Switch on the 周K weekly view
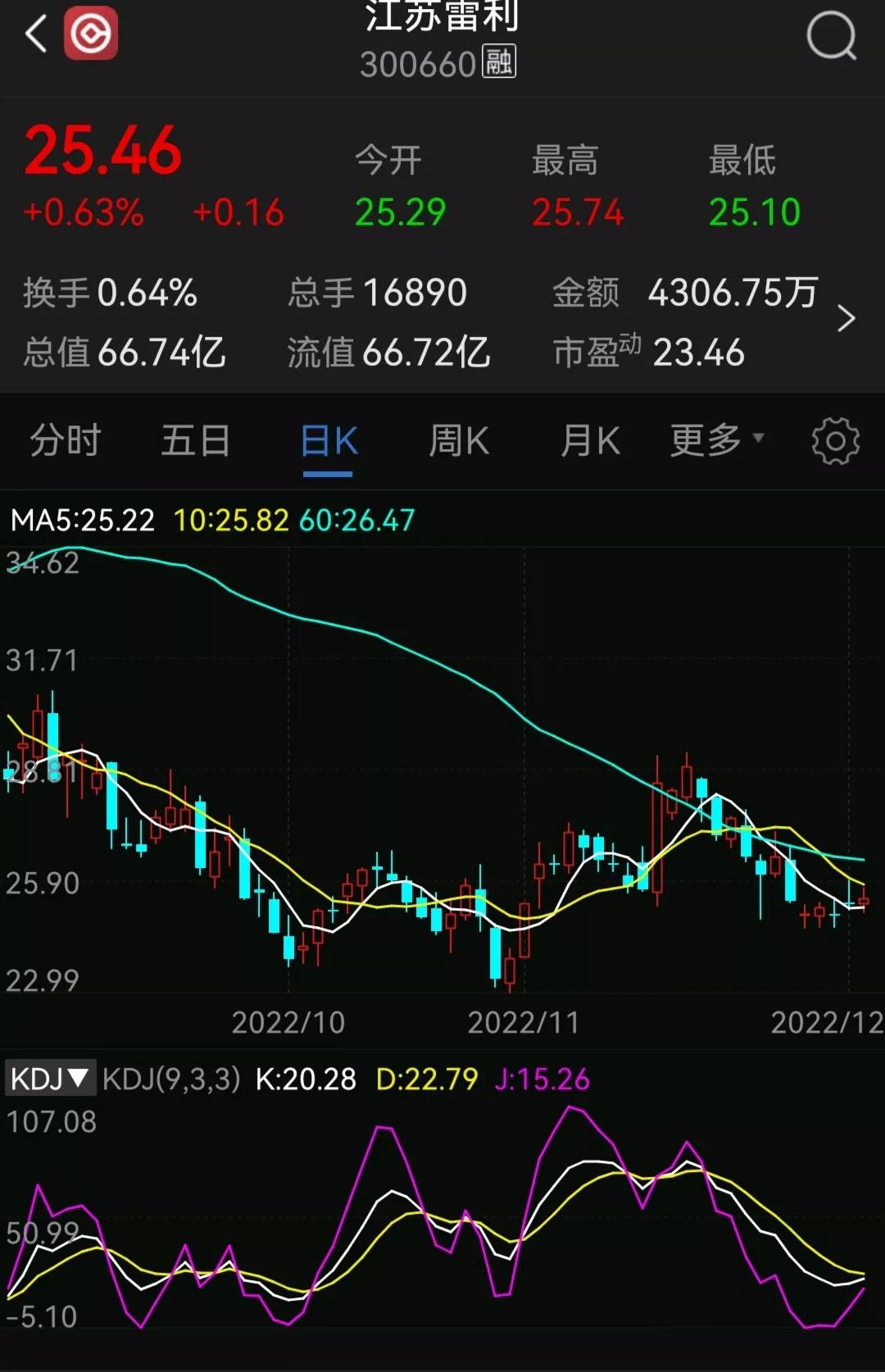The width and height of the screenshot is (885, 1372). click(x=458, y=440)
